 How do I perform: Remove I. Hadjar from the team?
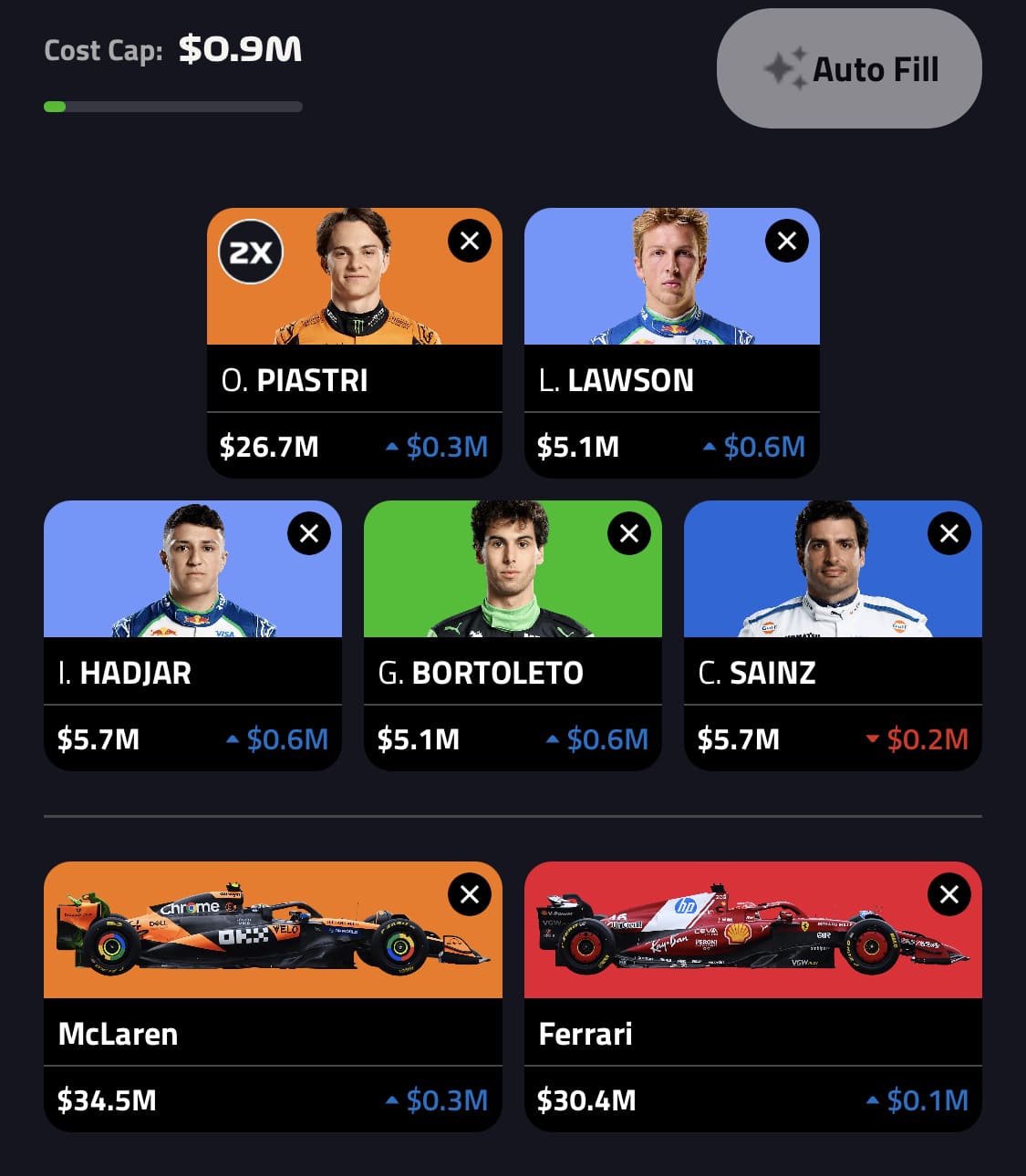(x=309, y=534)
